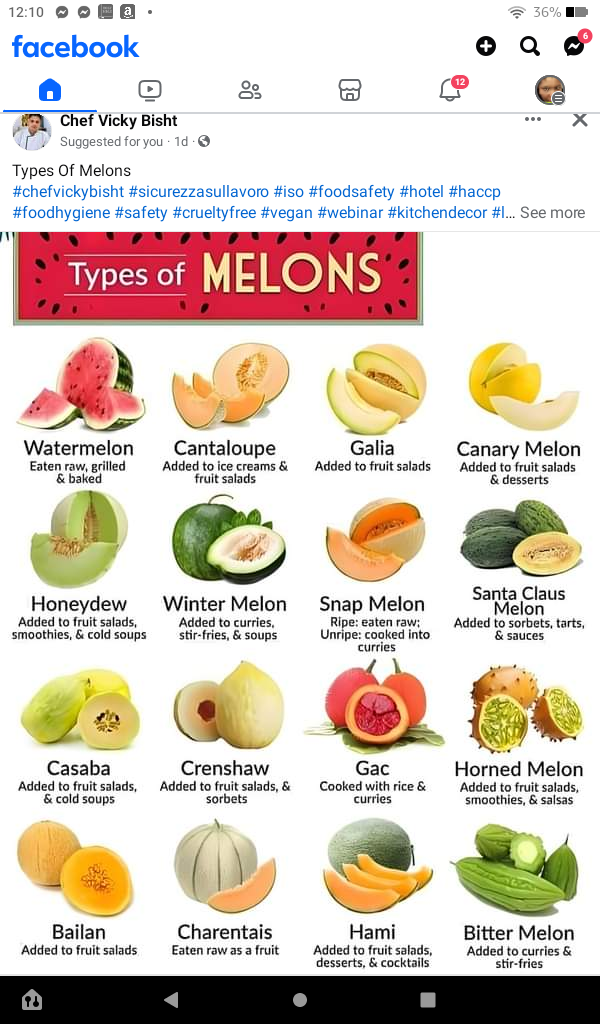600x1024 pixels.
Task: Open the notifications bell tab
Action: pos(450,90)
